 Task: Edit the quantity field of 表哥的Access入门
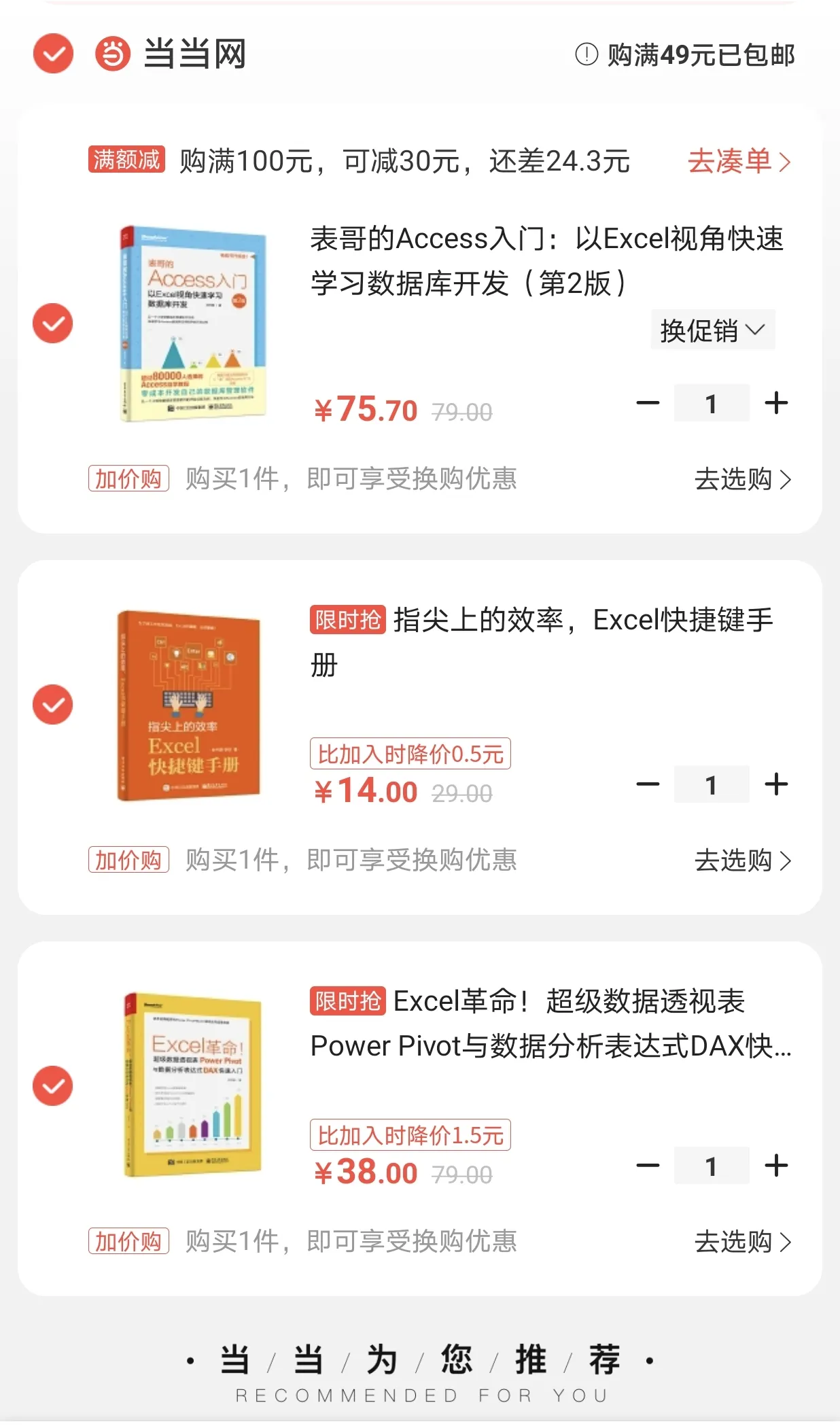[711, 403]
